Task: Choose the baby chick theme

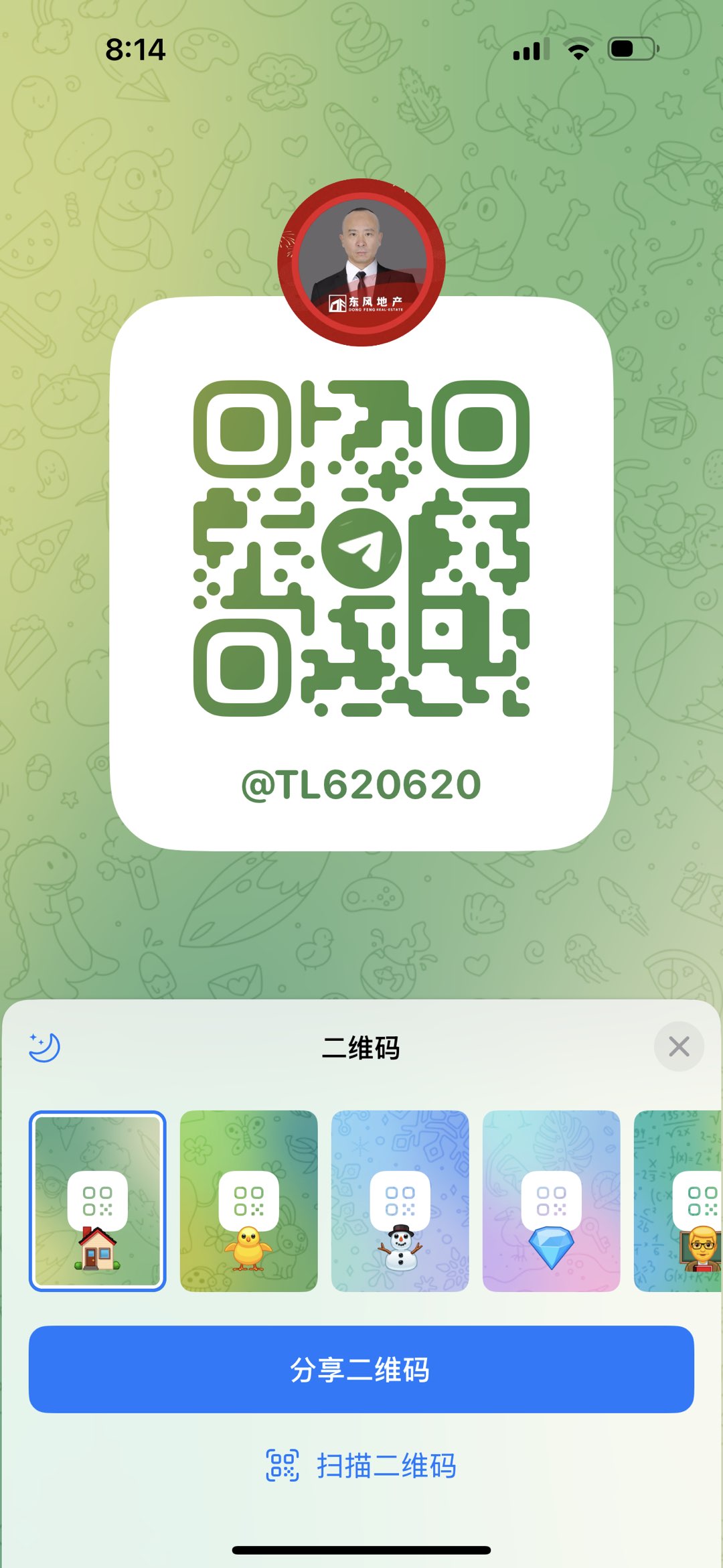Action: click(249, 1201)
